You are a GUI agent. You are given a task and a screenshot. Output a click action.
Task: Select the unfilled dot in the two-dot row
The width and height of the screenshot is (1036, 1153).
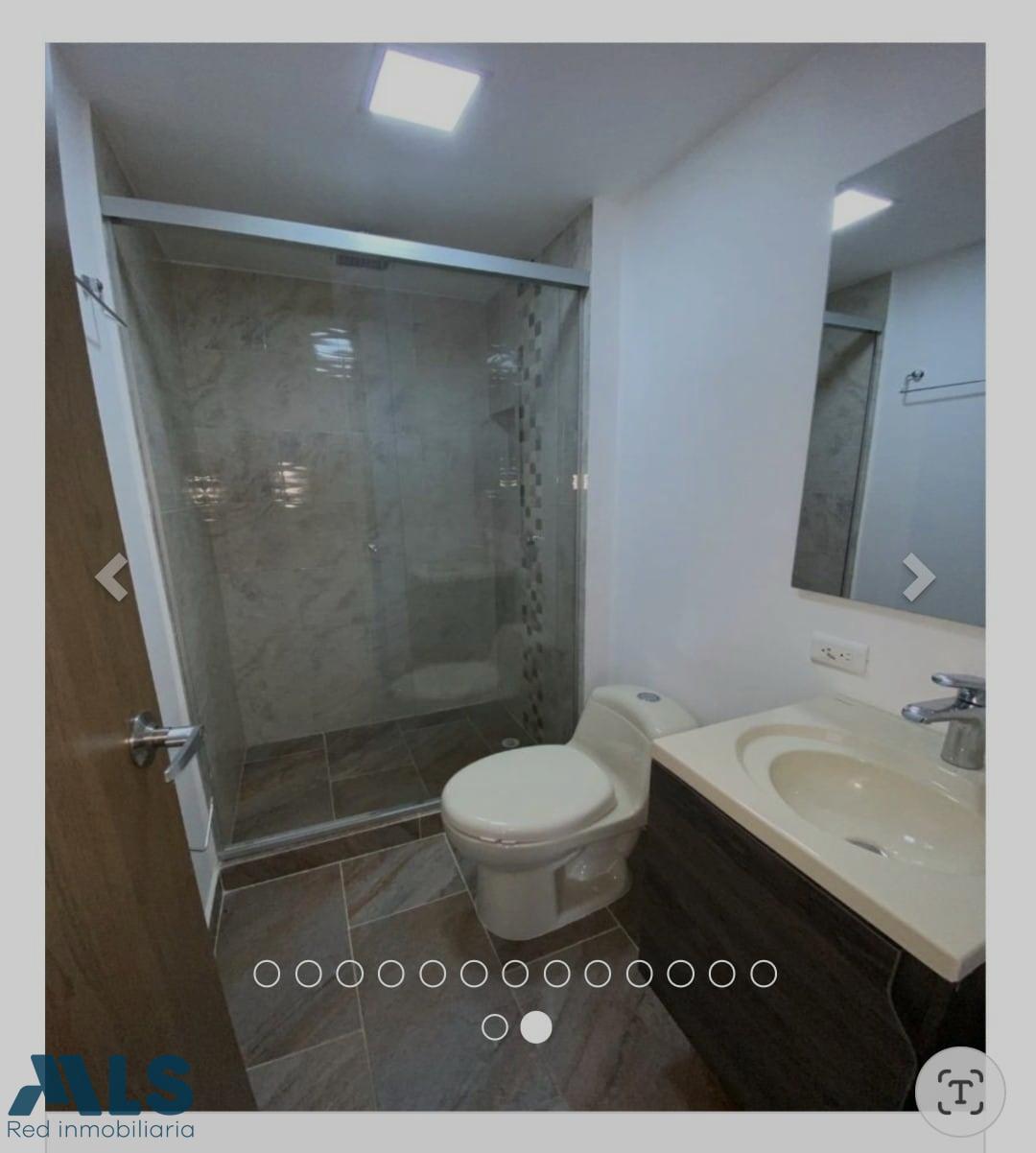pos(495,1027)
